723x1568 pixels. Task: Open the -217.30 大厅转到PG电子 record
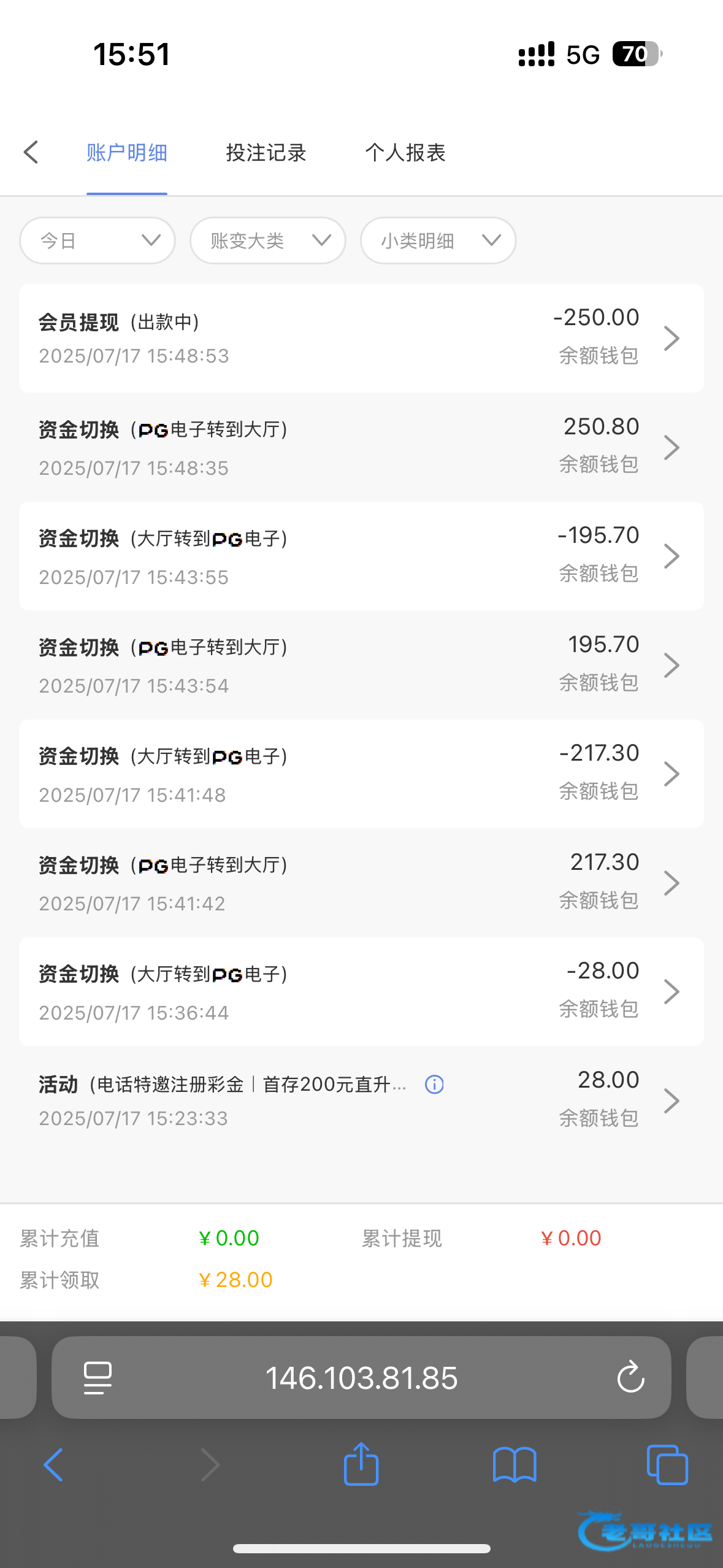pyautogui.click(x=361, y=774)
